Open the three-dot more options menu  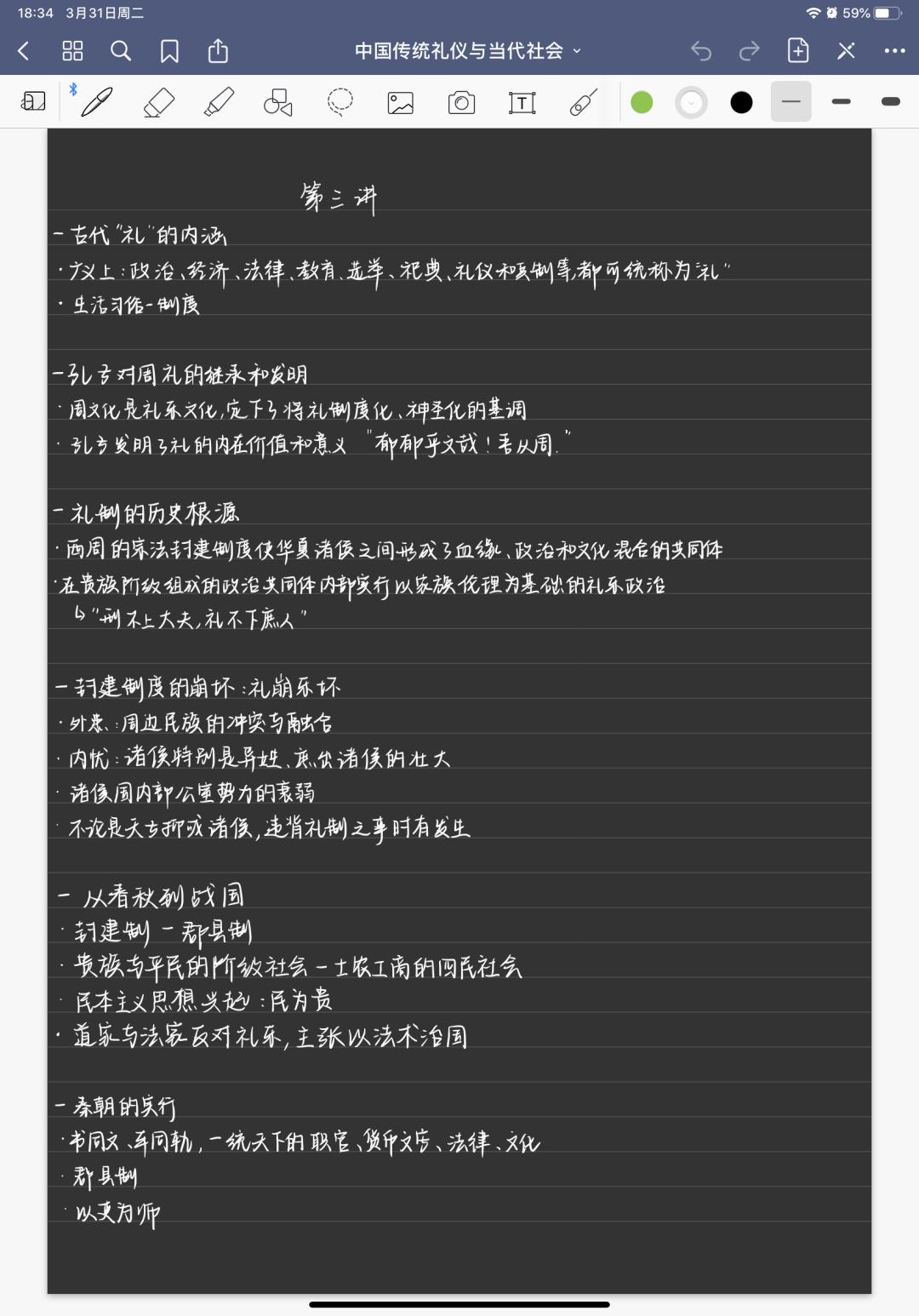click(894, 51)
